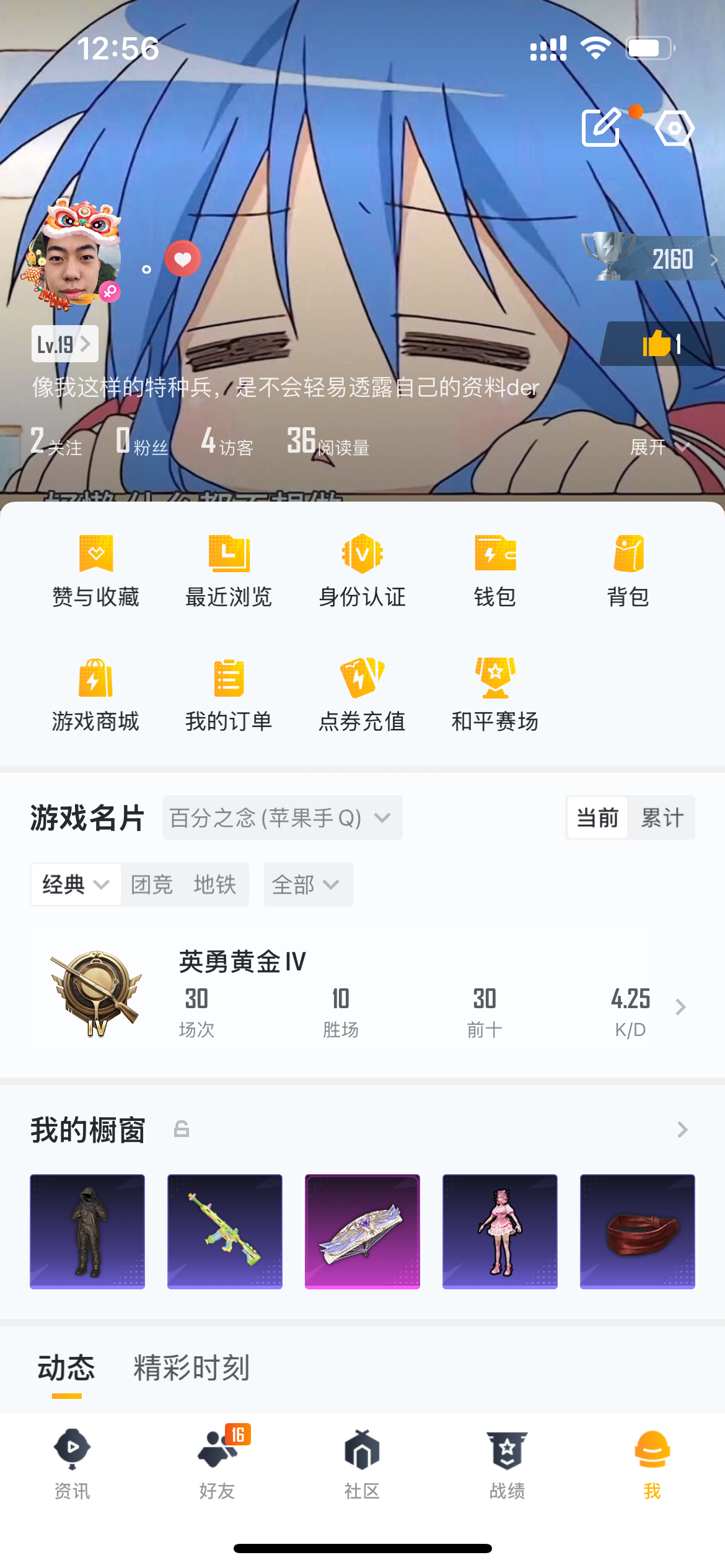This screenshot has height=1568, width=725.
Task: Open the Lv.19 level badge
Action: [x=64, y=344]
